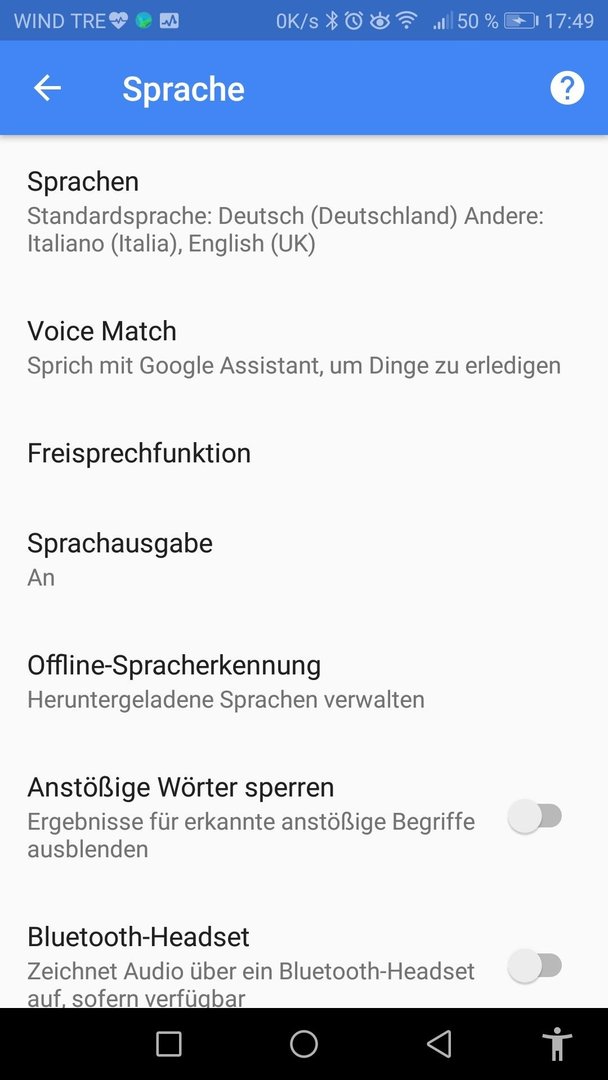This screenshot has height=1080, width=608.
Task: Tap the system home button
Action: coord(304,1043)
